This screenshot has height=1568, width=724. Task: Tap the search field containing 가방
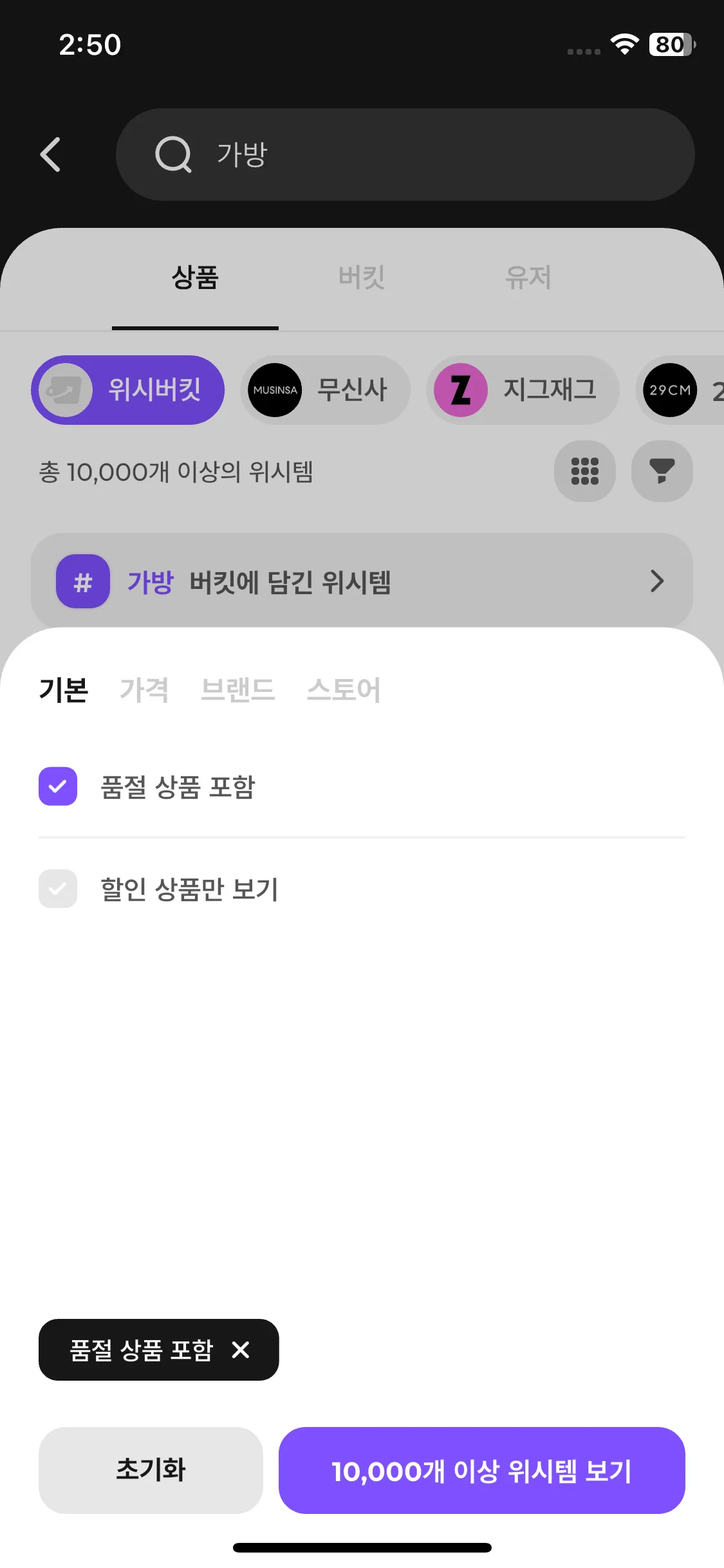(x=405, y=154)
